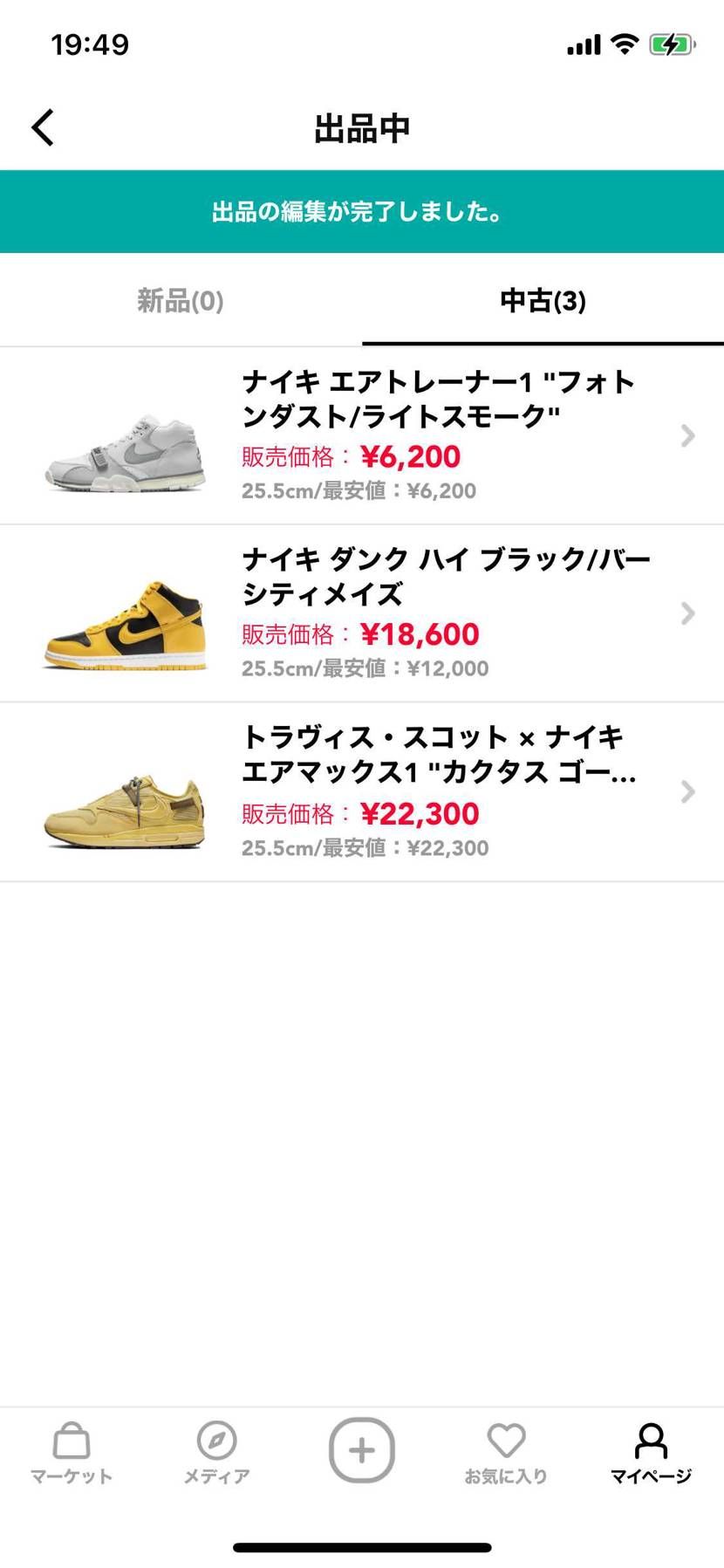
Task: View the Air Trainer 1 shoe thumbnail
Action: pos(124,435)
